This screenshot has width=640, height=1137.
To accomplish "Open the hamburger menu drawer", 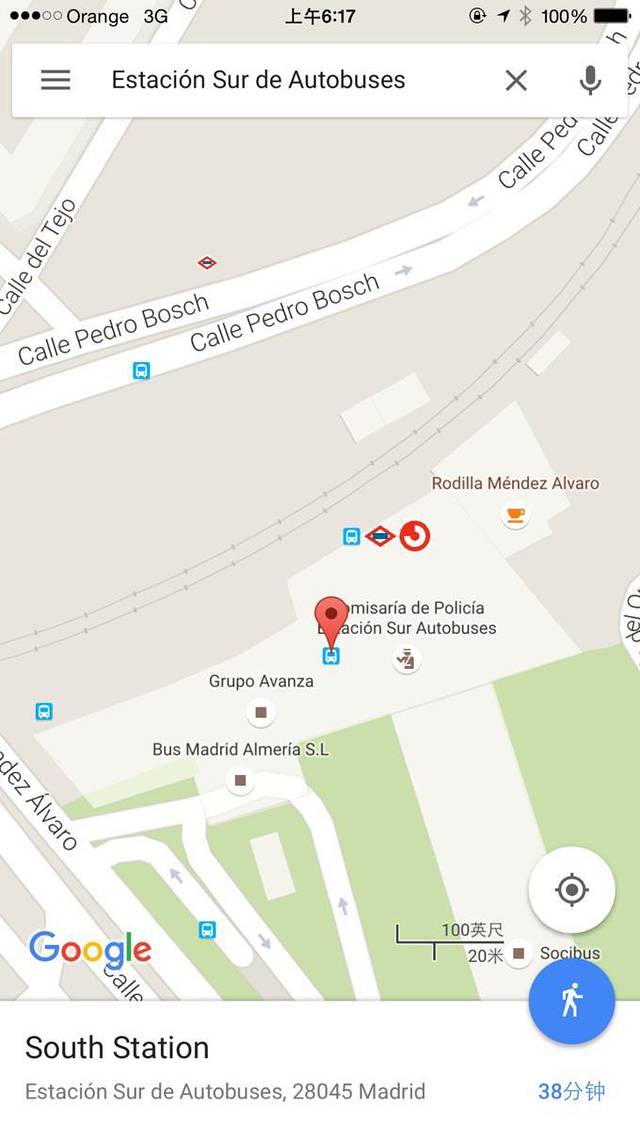I will pos(56,80).
